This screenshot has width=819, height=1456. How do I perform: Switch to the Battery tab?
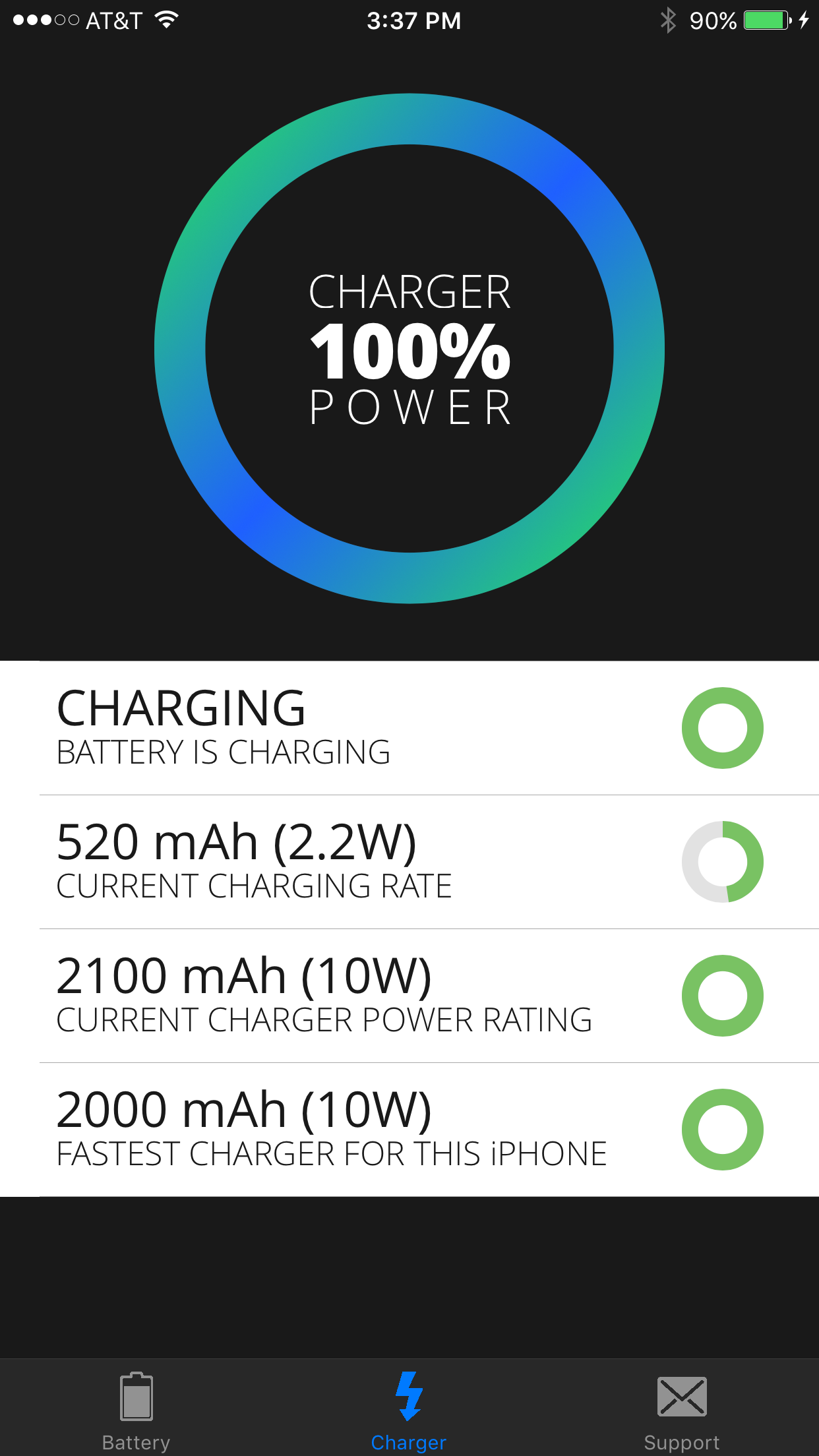point(136,1409)
